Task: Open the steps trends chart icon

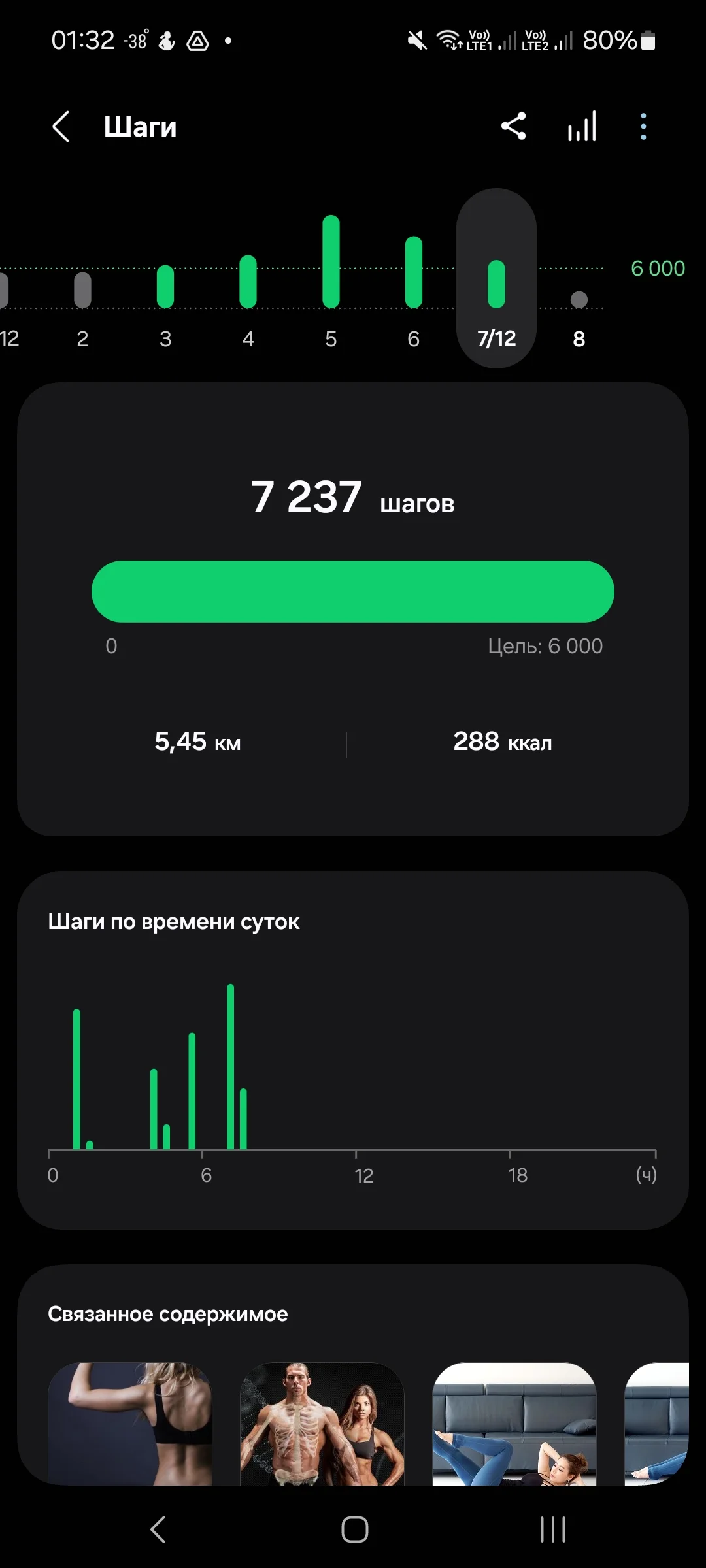Action: tap(582, 127)
